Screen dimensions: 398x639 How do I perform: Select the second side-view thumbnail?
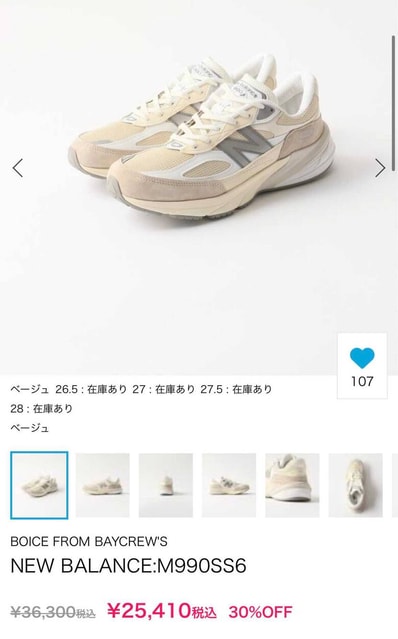point(103,485)
